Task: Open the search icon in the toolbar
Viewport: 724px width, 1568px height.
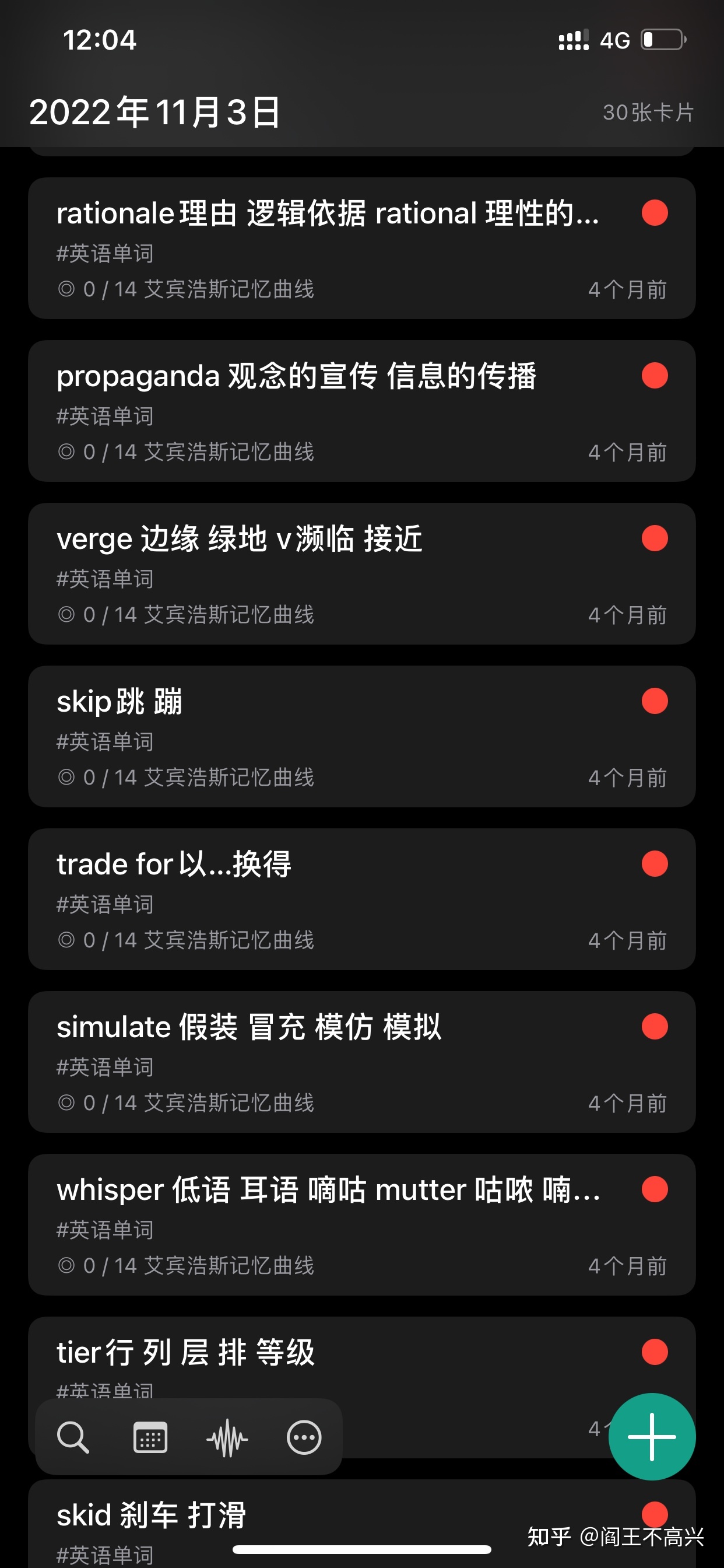Action: coord(73,1438)
